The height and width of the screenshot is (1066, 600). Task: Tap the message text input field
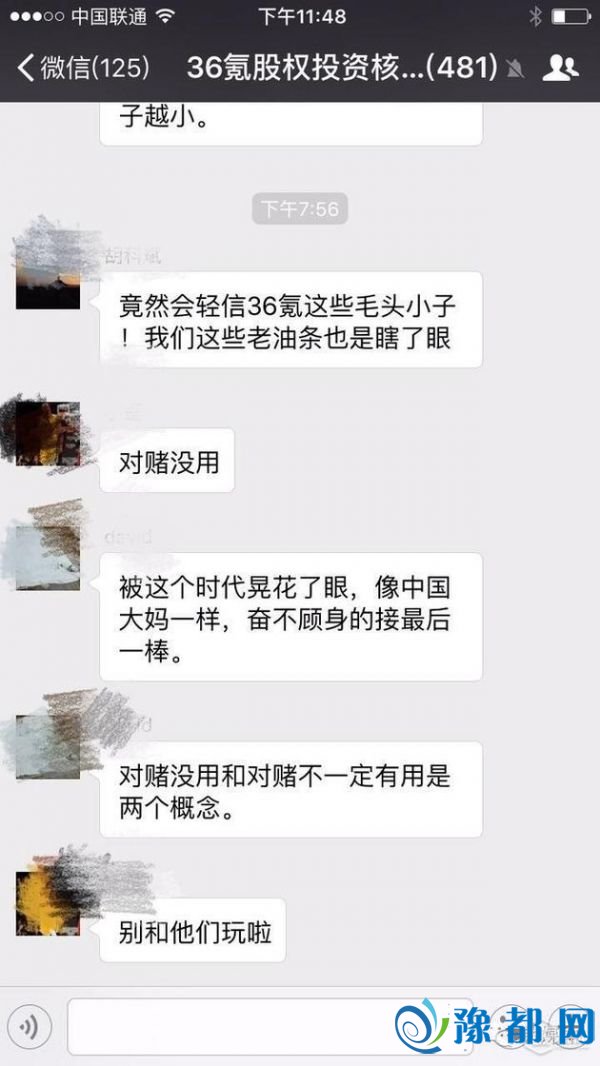[230, 1026]
